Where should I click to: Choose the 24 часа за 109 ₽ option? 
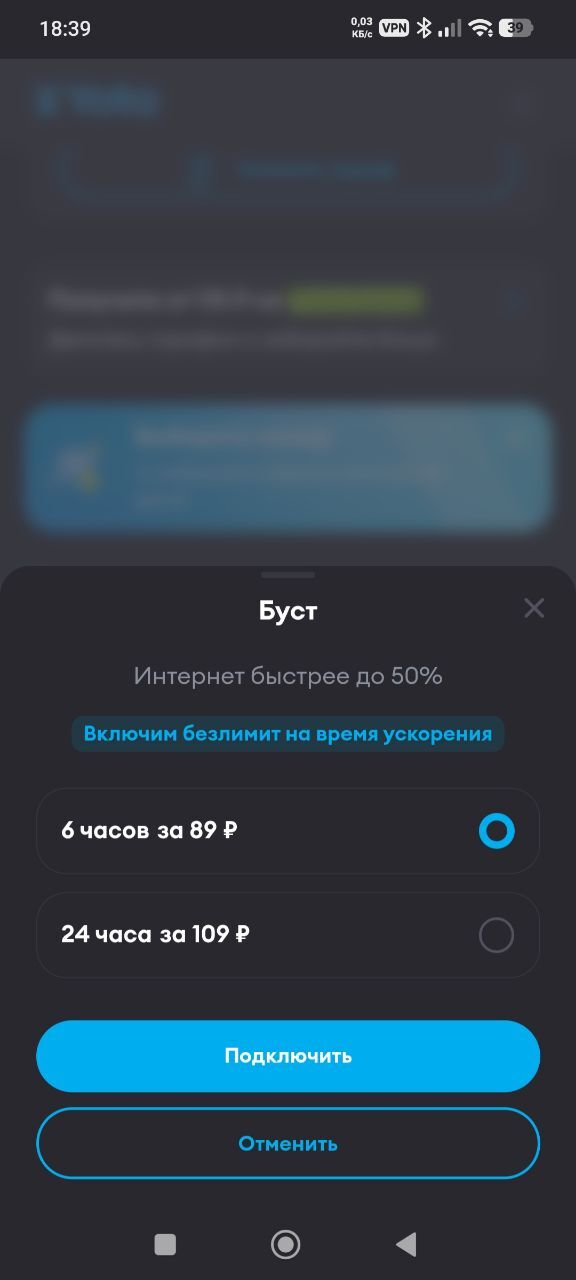288,935
